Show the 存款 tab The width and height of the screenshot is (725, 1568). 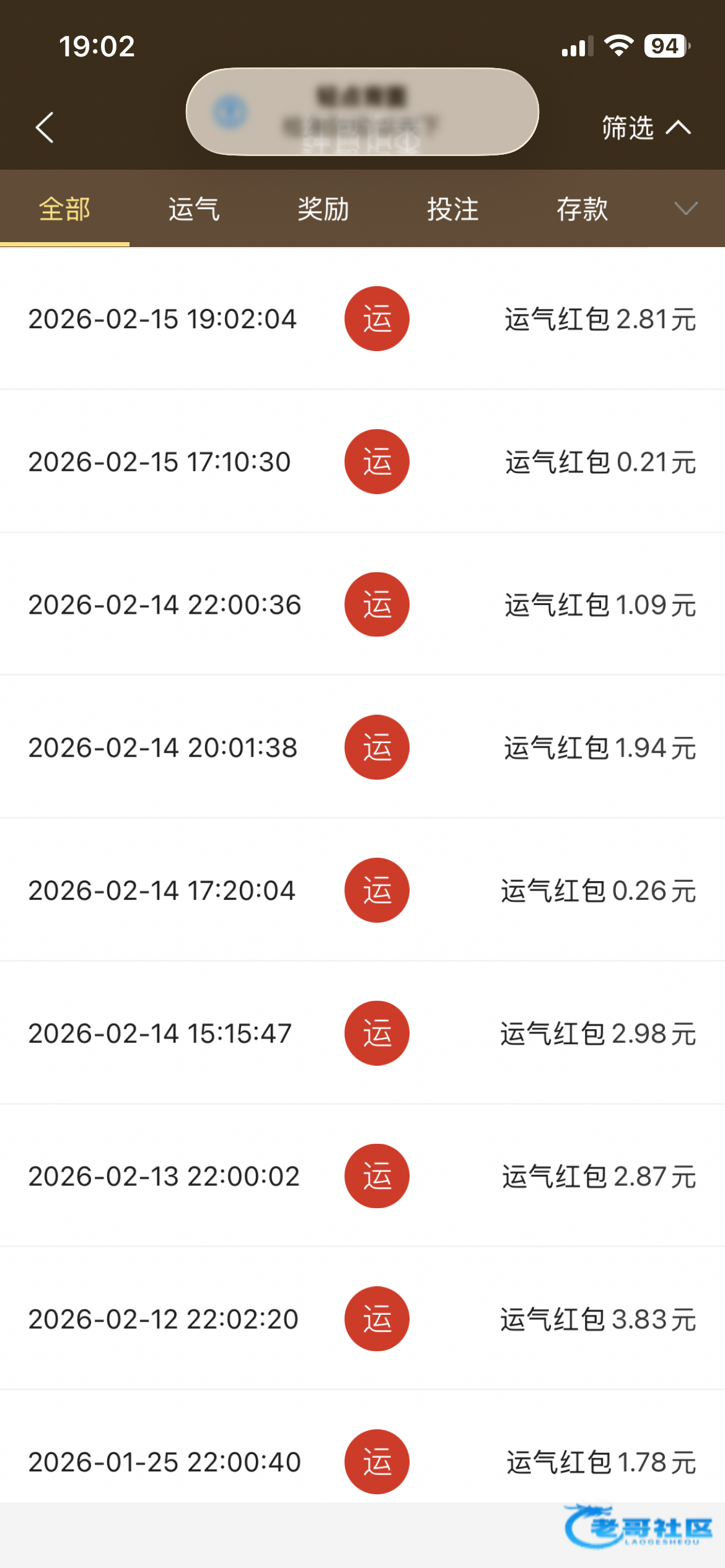click(582, 209)
